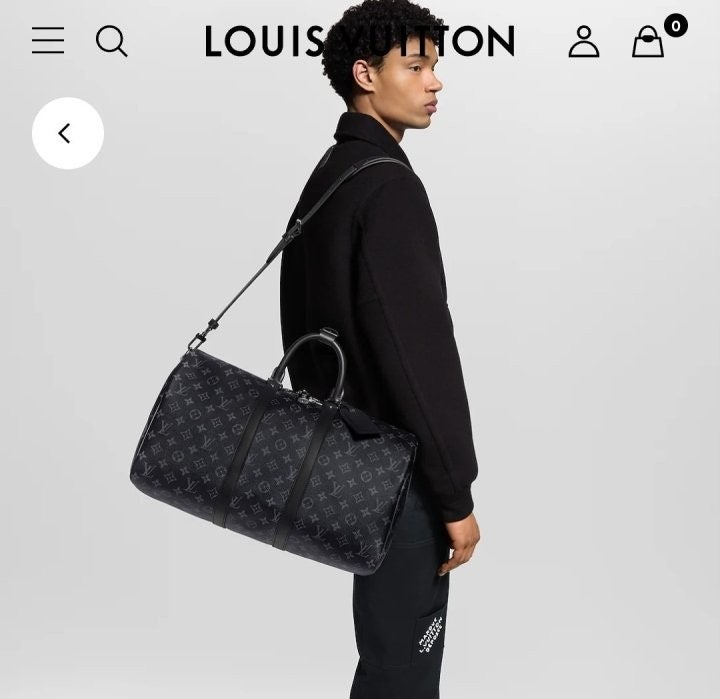The width and height of the screenshot is (720, 699).
Task: Open the search icon
Action: 112,41
